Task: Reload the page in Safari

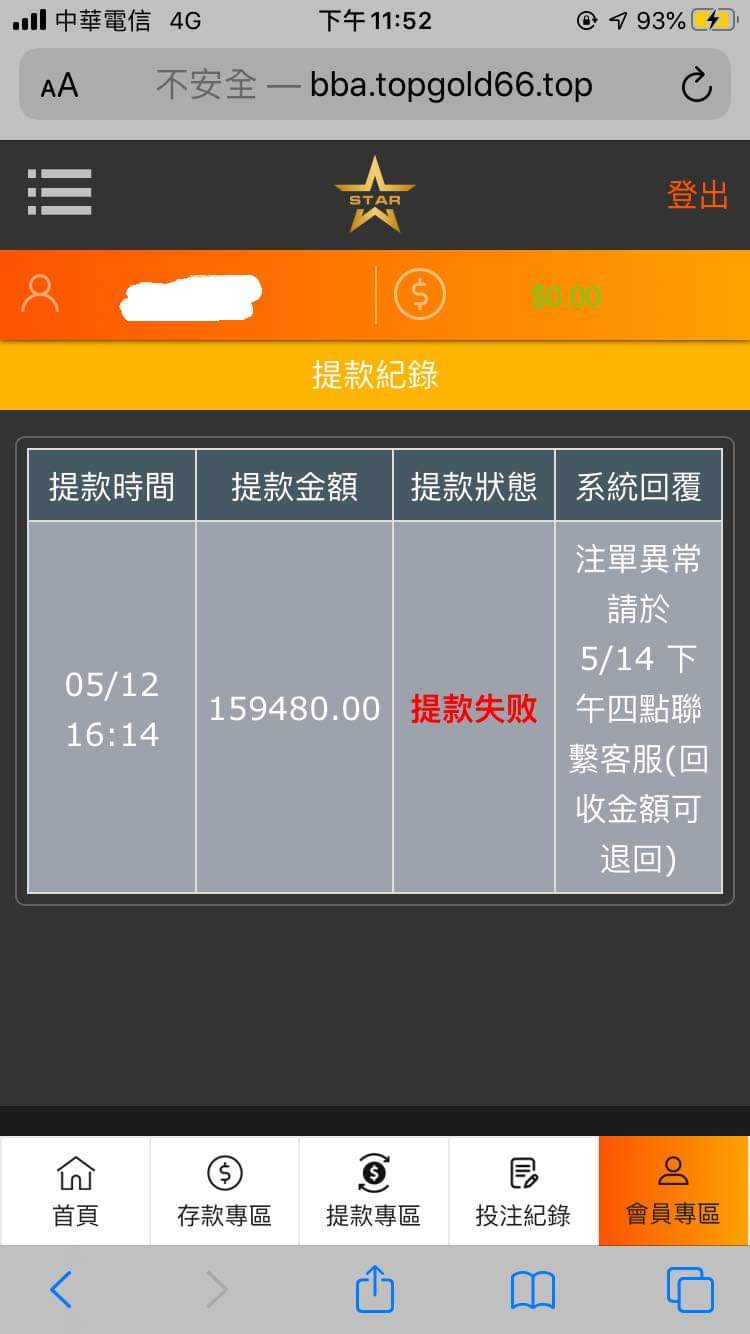Action: pos(696,86)
